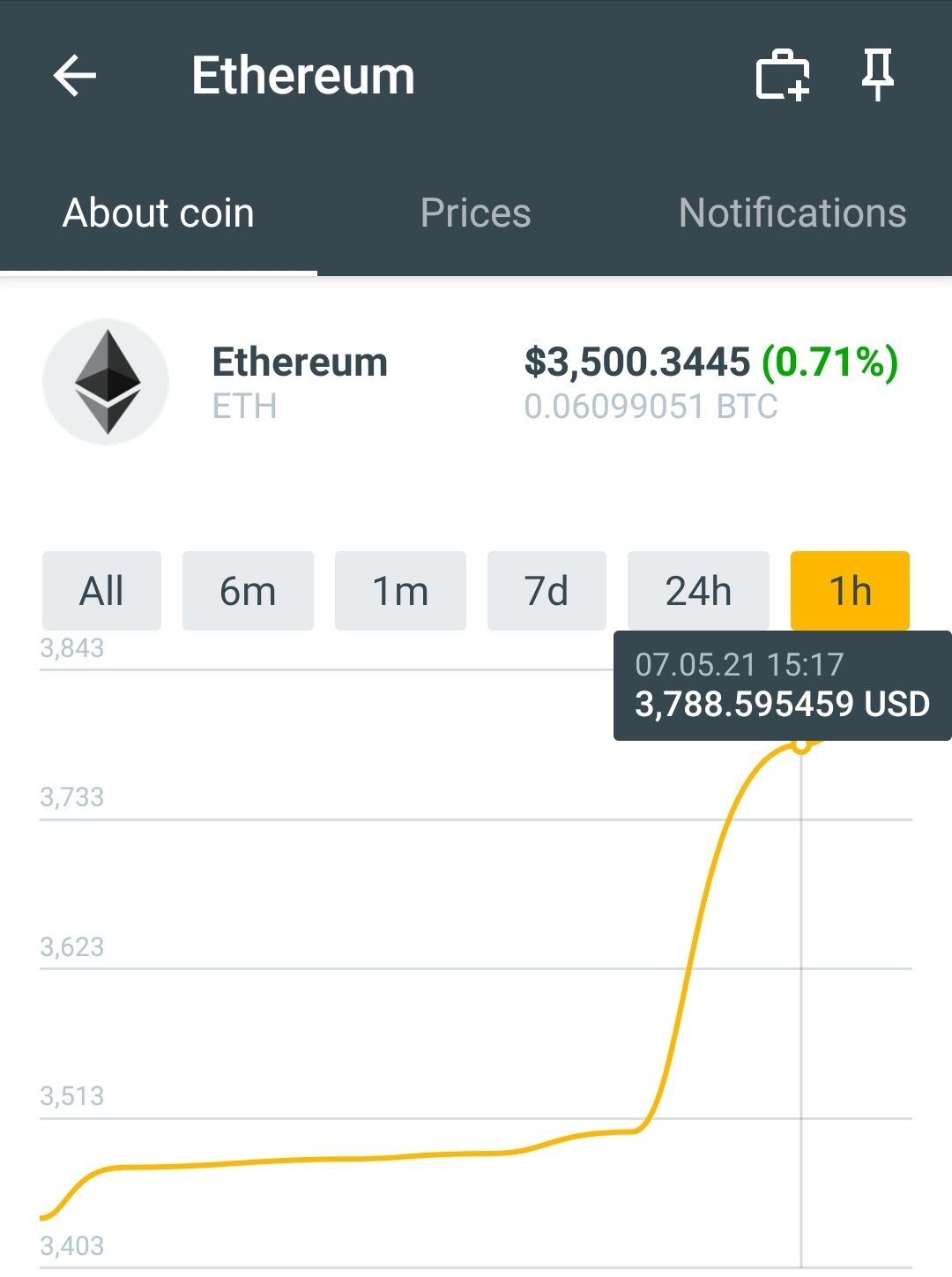
Task: Pin Ethereum with the pin icon
Action: coord(877,75)
